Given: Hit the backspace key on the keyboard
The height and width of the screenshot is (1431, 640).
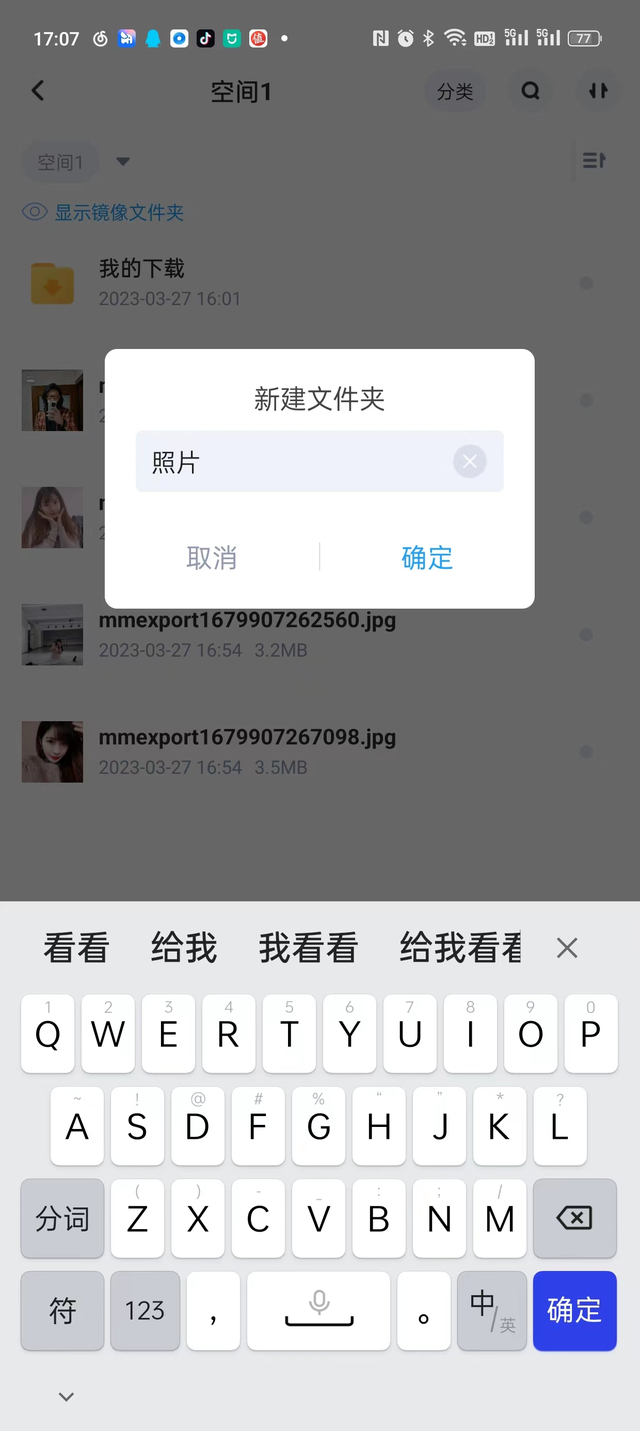Looking at the screenshot, I should (574, 1218).
